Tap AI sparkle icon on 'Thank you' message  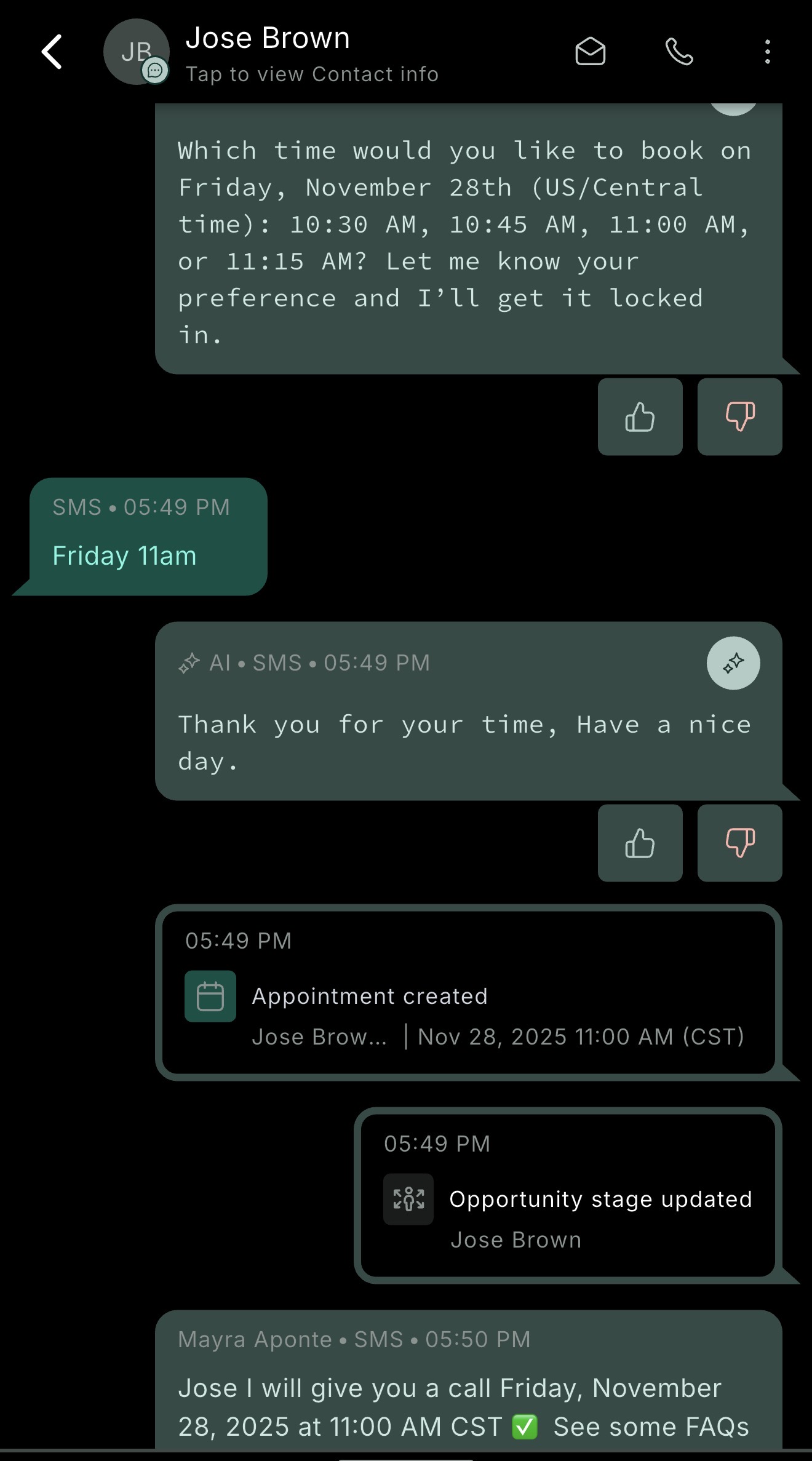tap(733, 663)
